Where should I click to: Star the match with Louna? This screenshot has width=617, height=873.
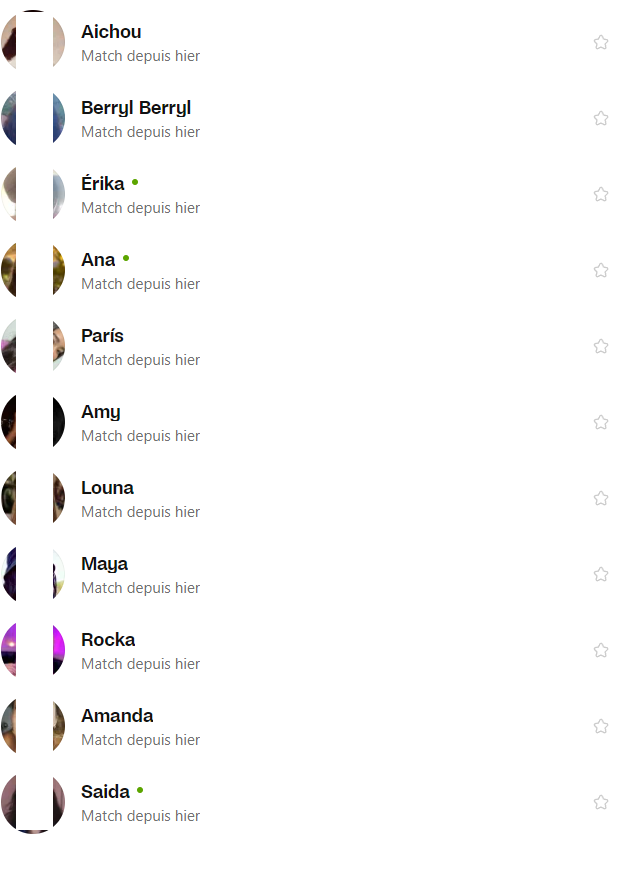(601, 498)
